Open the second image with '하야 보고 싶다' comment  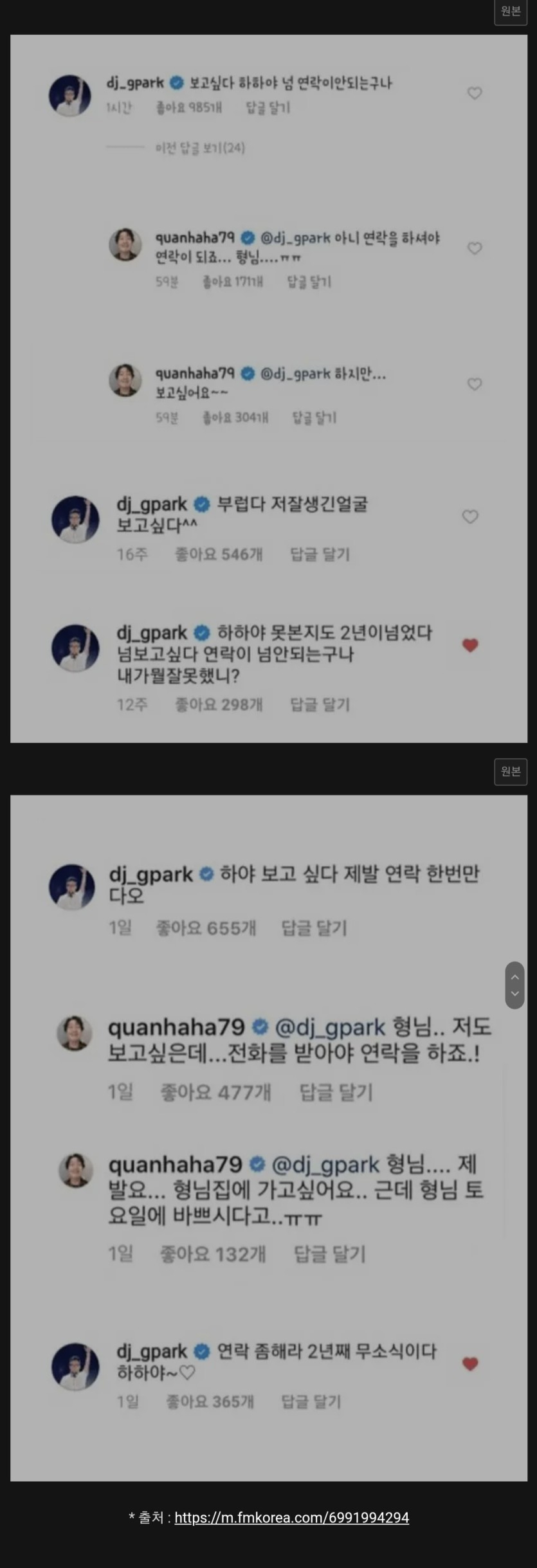pyautogui.click(x=269, y=1137)
